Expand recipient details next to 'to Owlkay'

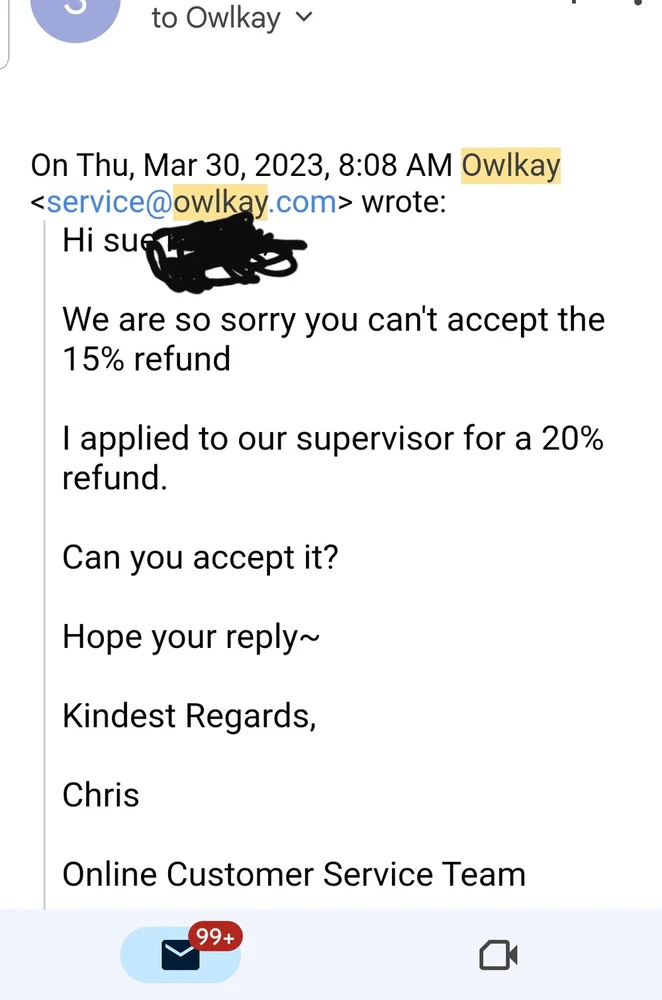tap(305, 17)
